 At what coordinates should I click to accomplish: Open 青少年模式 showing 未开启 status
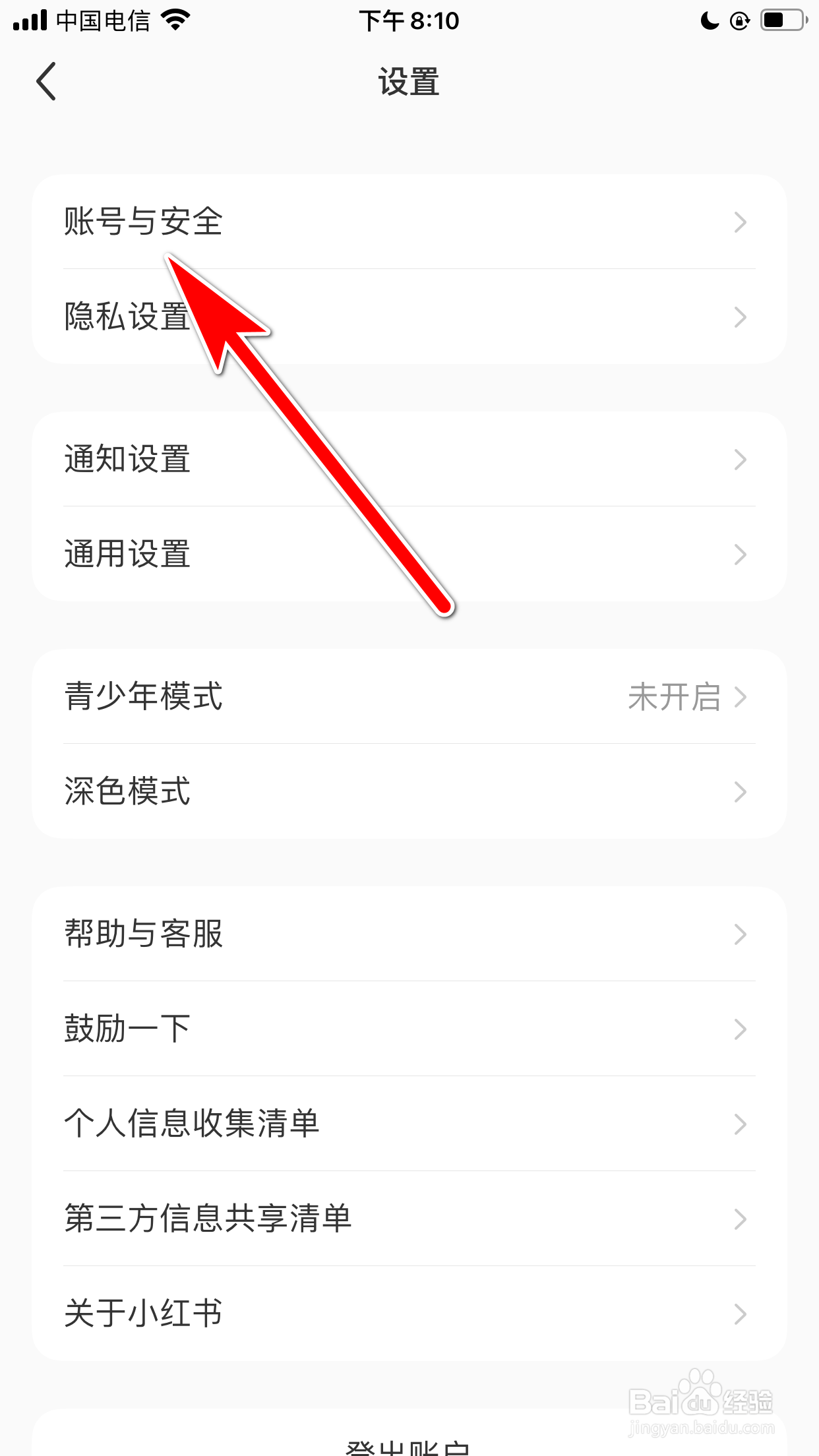pos(409,699)
